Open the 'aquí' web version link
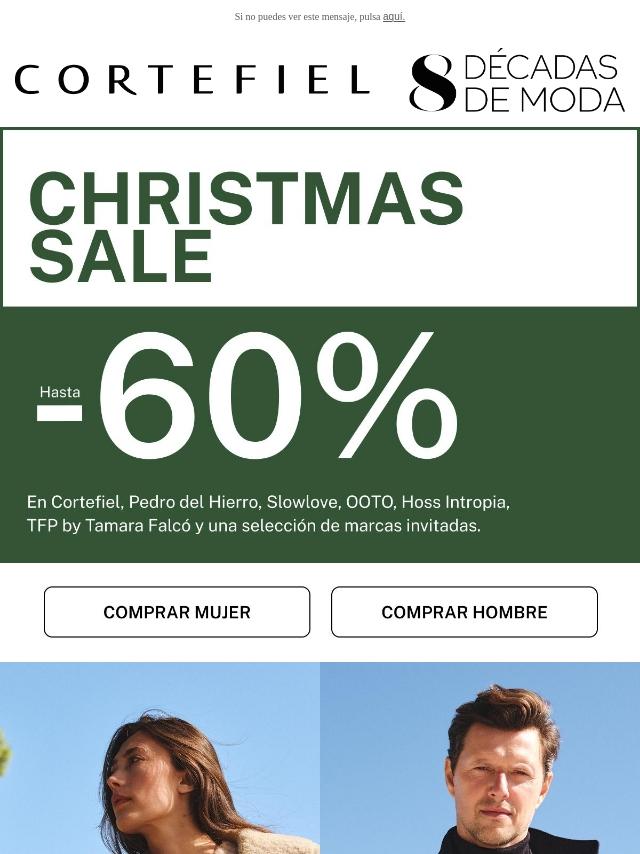The width and height of the screenshot is (640, 854). point(393,17)
